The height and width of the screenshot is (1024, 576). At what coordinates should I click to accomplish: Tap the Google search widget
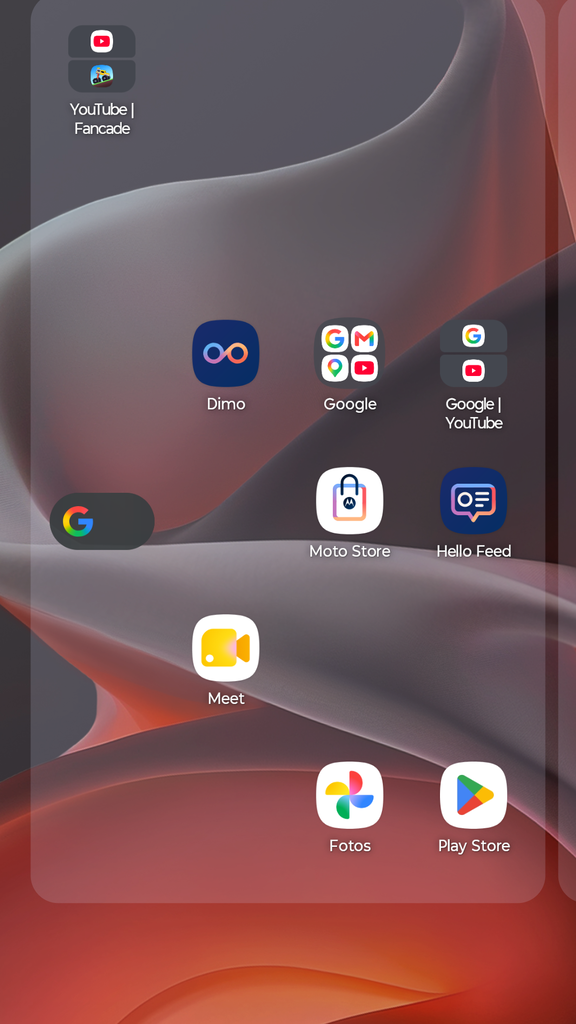click(x=102, y=521)
